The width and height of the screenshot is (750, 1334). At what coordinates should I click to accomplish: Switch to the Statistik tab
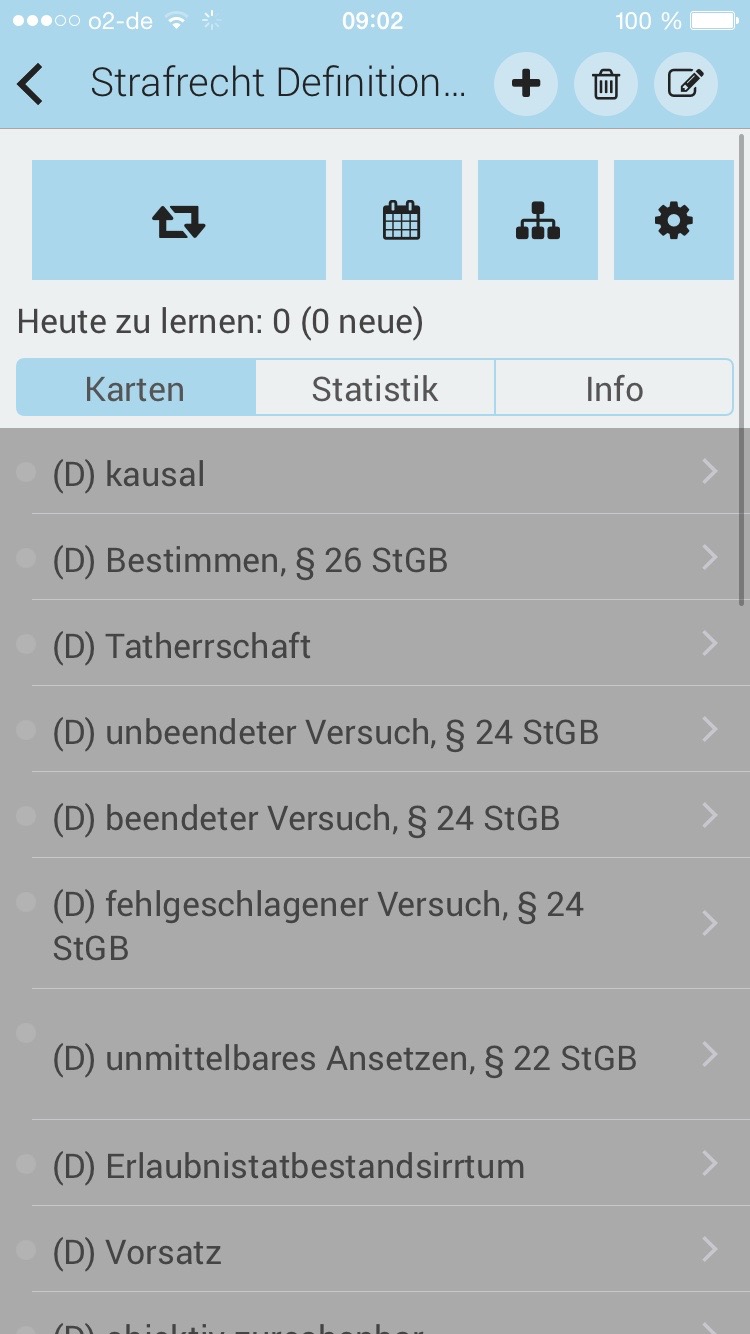[x=375, y=388]
